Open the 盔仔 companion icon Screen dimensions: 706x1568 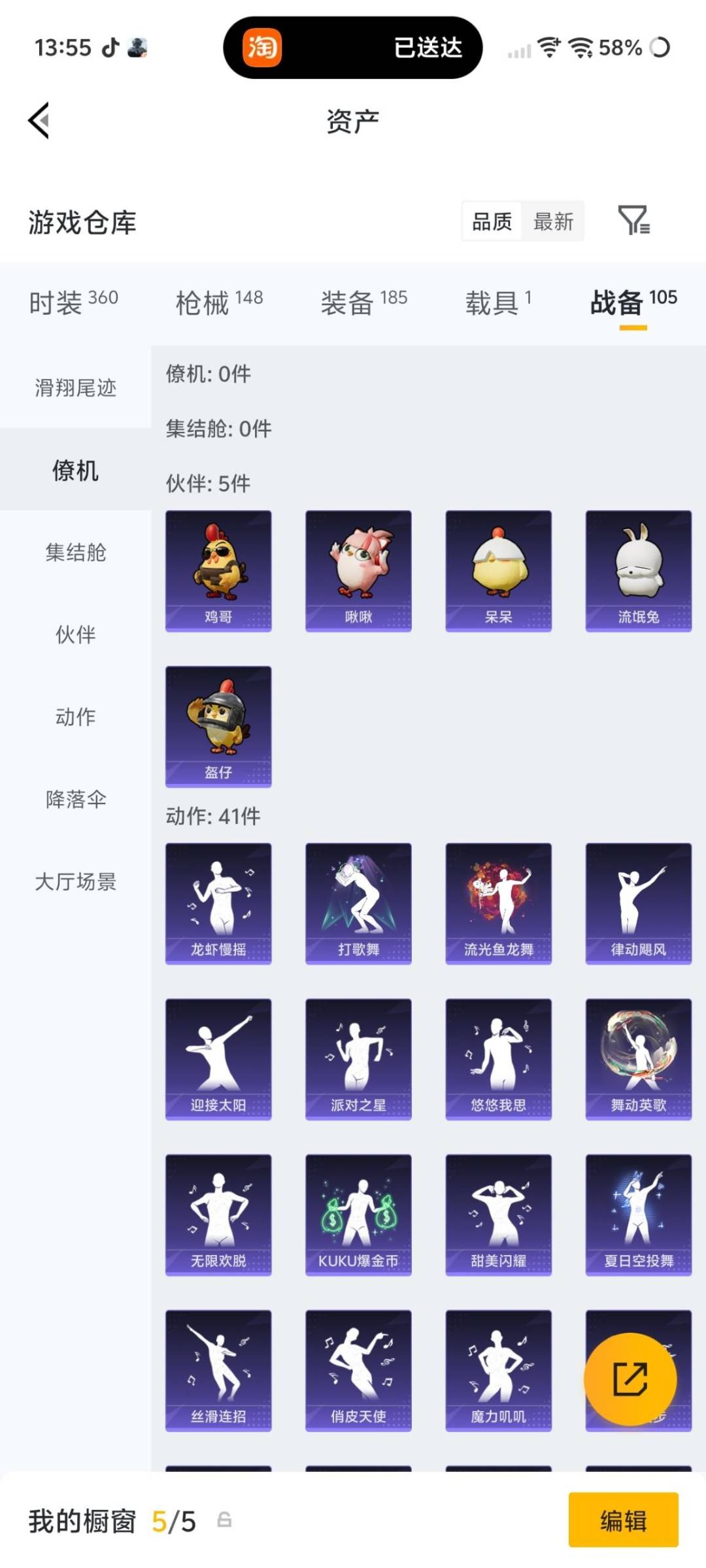tap(218, 725)
